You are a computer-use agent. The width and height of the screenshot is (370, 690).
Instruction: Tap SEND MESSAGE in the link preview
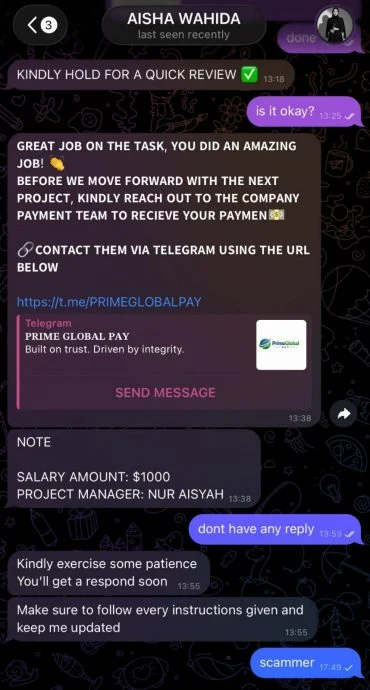(165, 393)
